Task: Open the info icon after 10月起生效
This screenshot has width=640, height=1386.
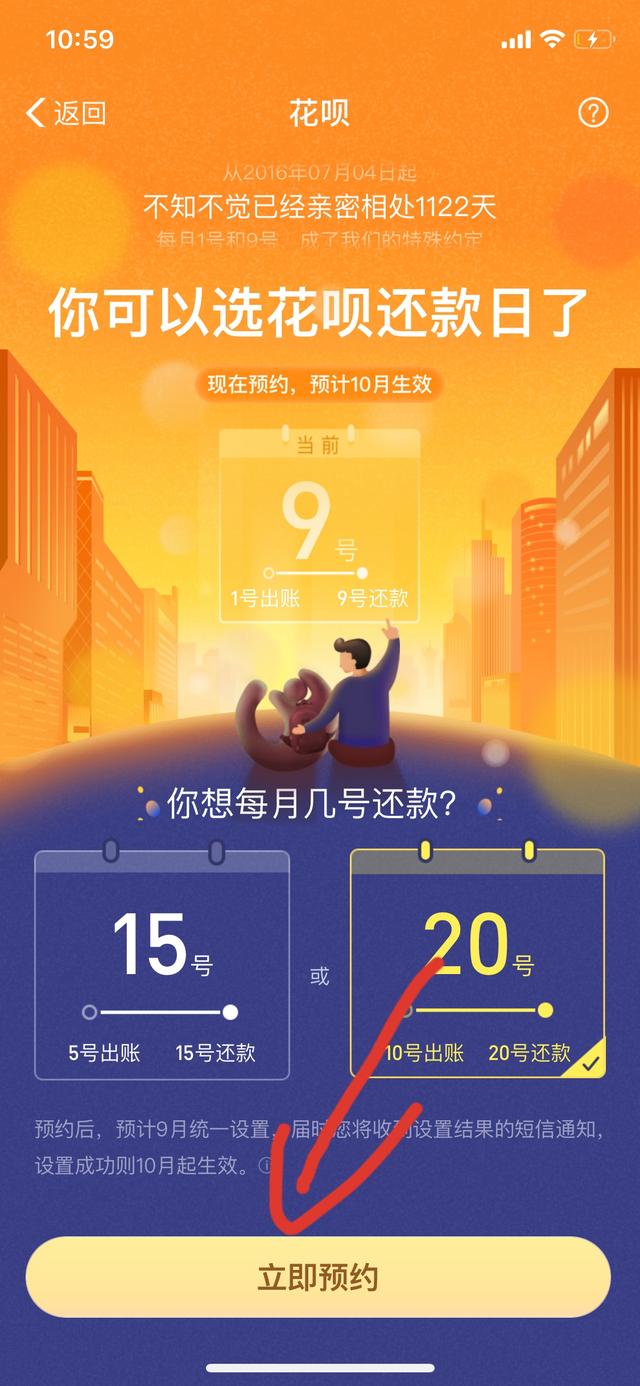Action: 266,1165
